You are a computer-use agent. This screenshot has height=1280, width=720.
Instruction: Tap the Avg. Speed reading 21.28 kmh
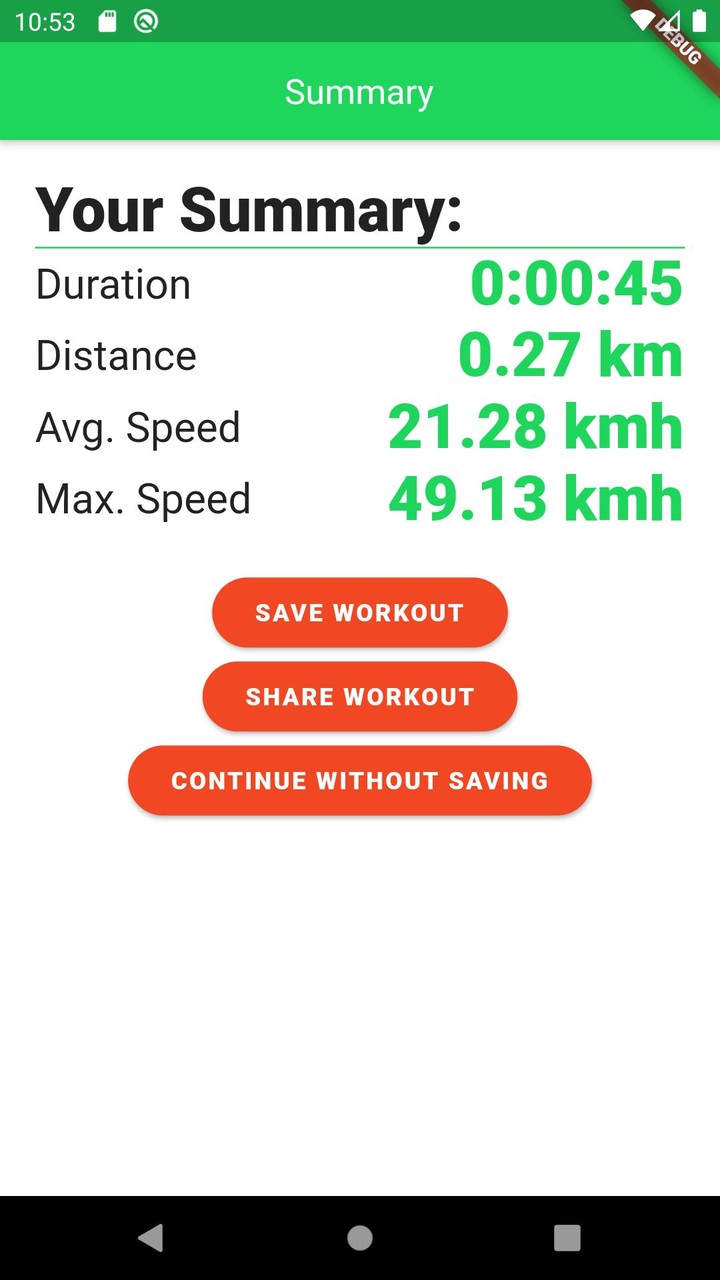pyautogui.click(x=535, y=427)
